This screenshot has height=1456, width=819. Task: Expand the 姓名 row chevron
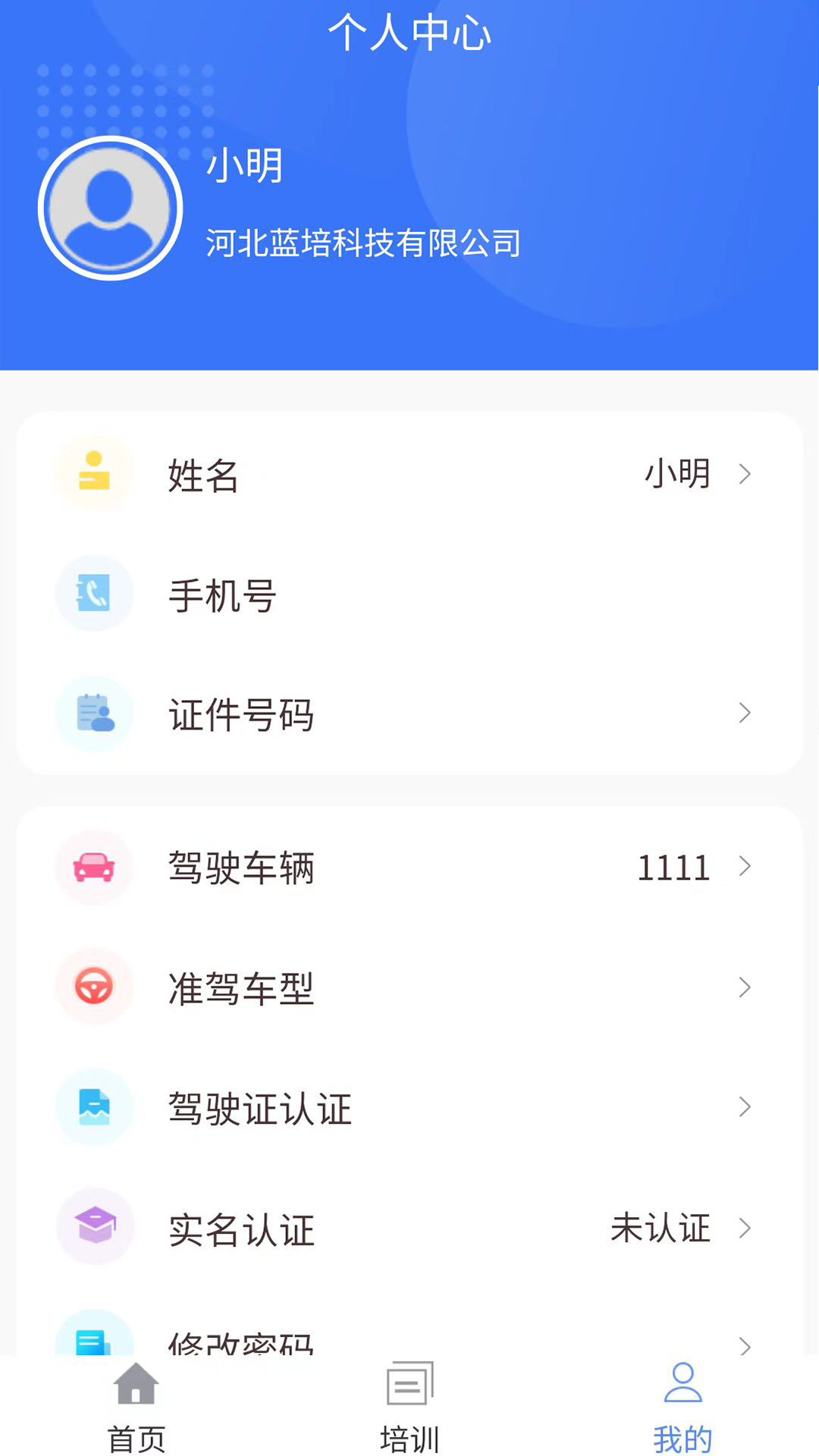point(745,475)
